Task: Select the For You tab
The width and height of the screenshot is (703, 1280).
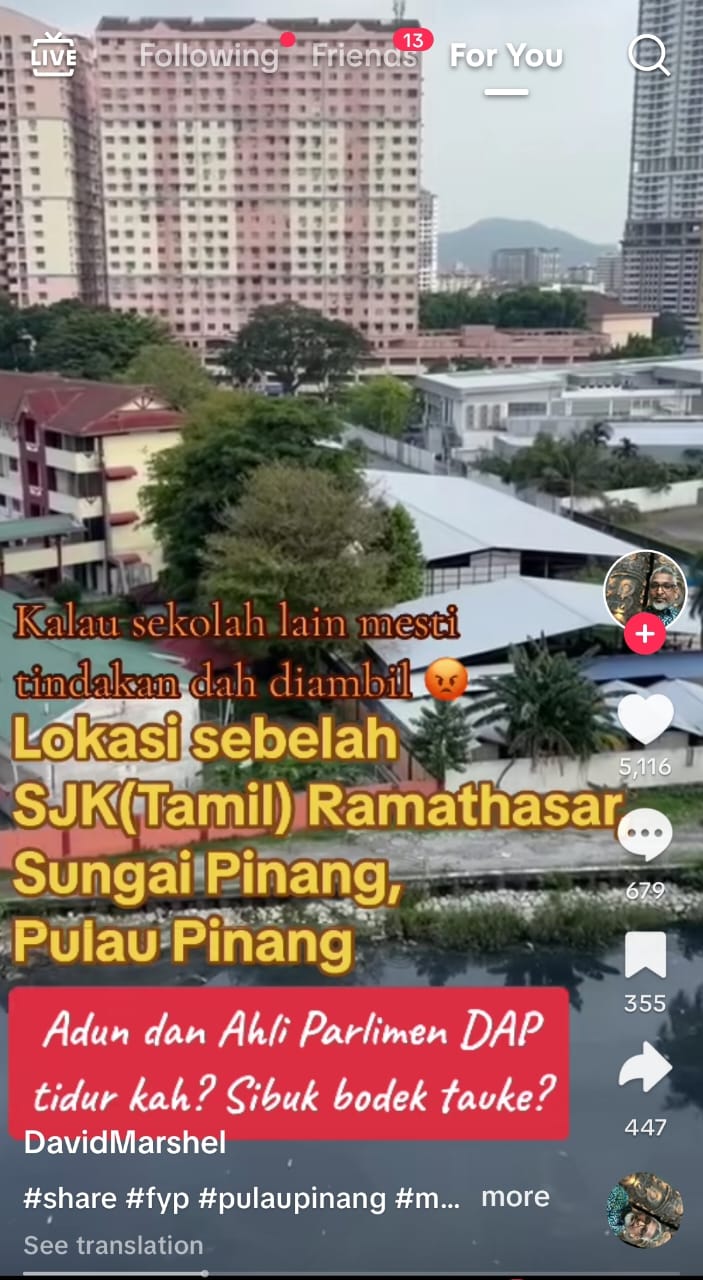Action: tap(506, 56)
